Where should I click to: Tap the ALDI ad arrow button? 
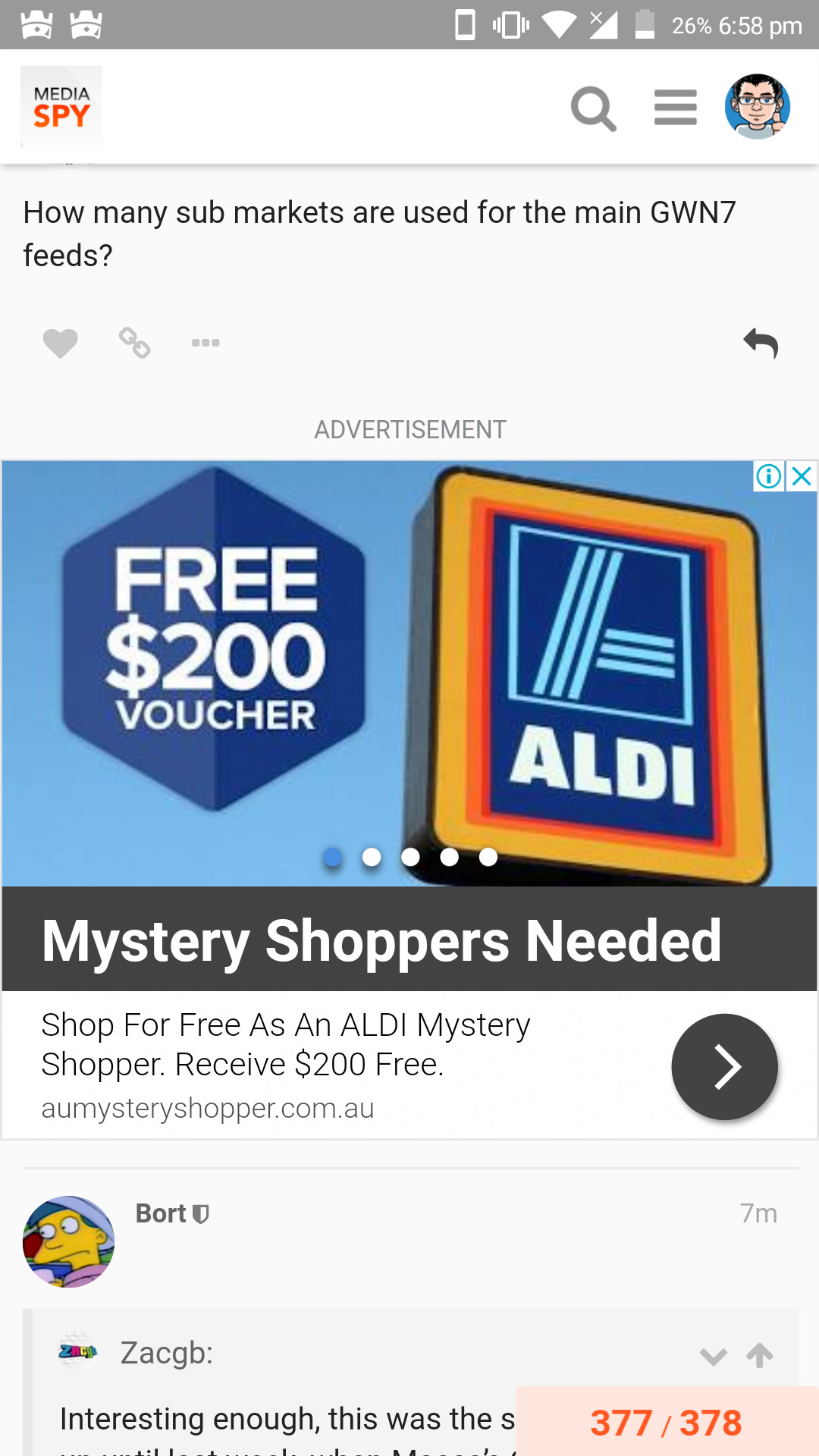724,1066
